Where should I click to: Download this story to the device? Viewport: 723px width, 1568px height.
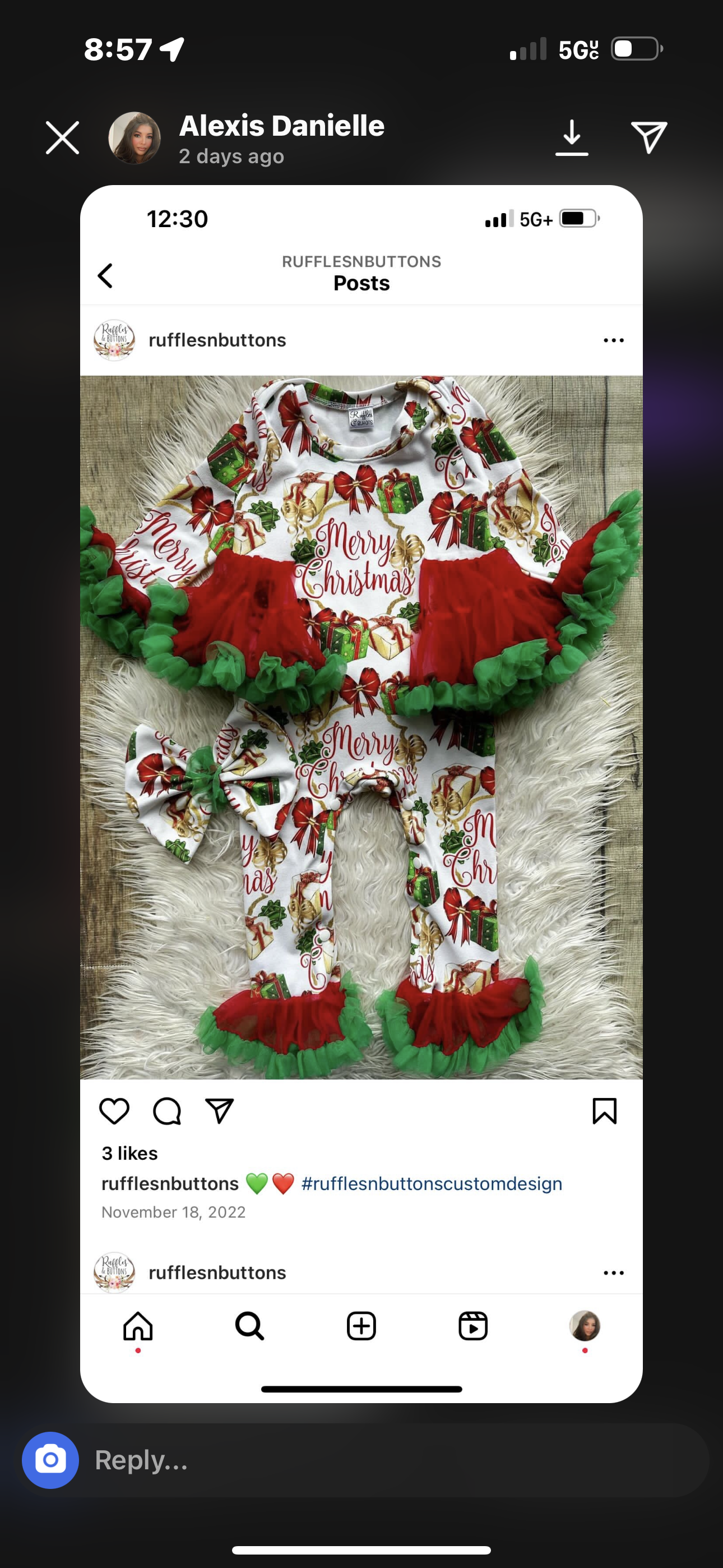tap(572, 137)
